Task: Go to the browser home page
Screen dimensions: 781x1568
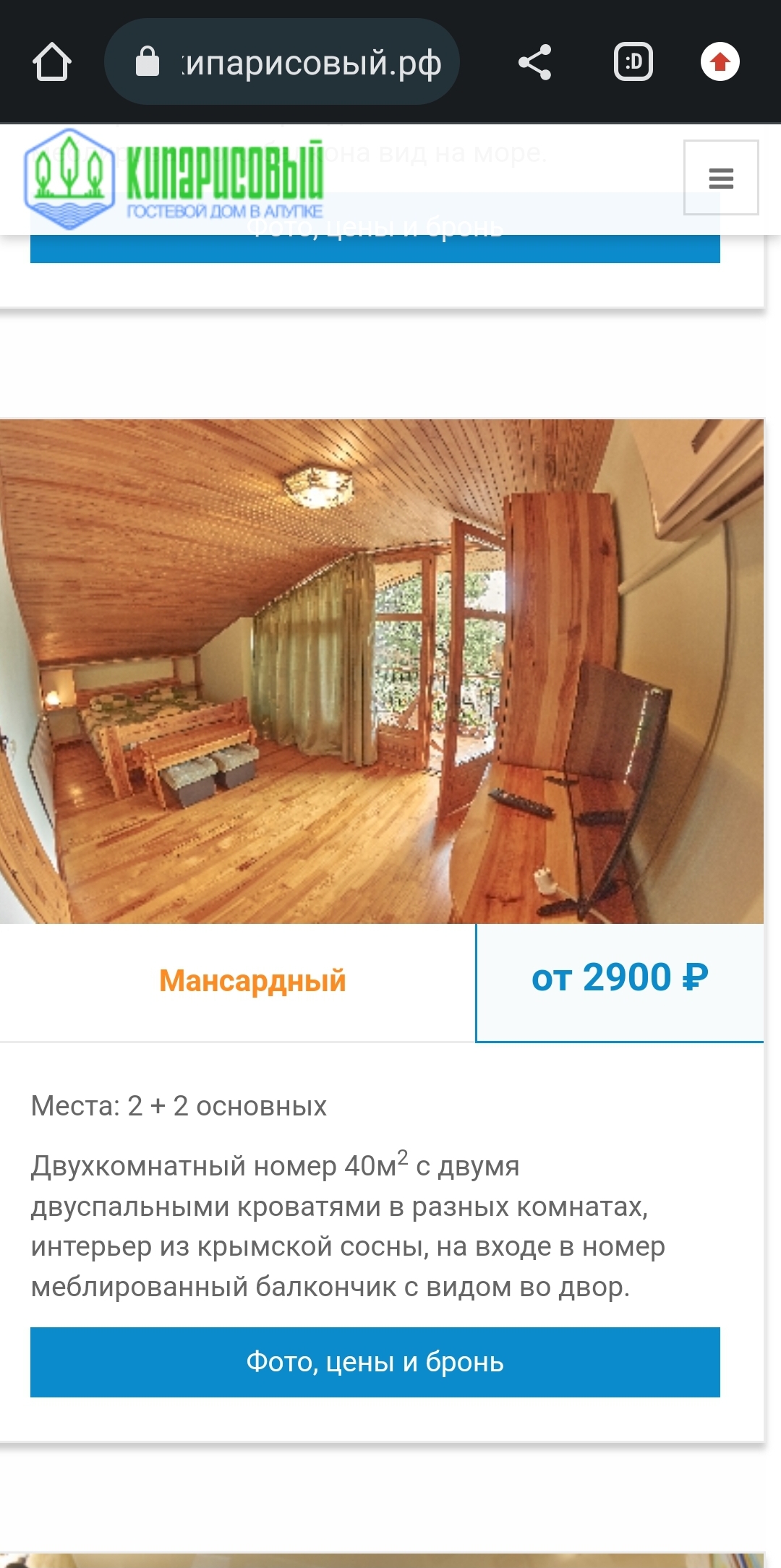Action: coord(52,62)
